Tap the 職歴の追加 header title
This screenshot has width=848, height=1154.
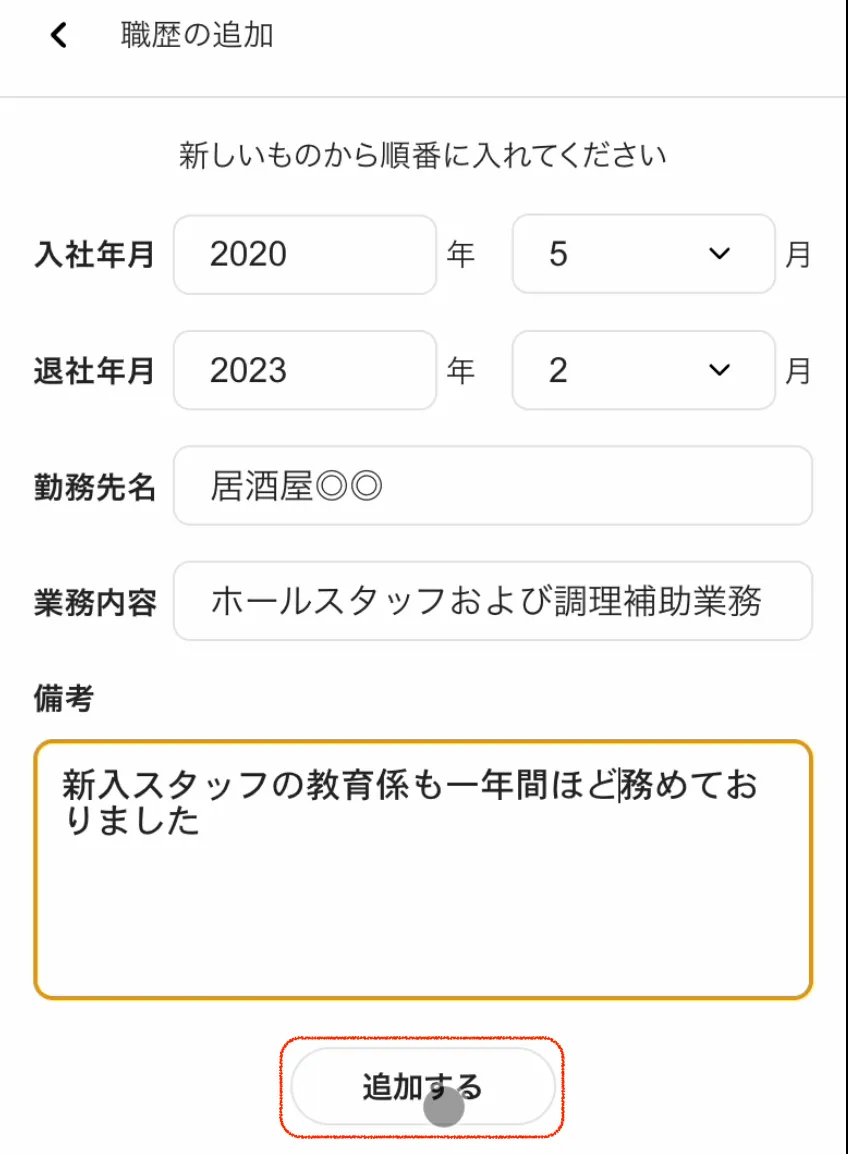[x=196, y=35]
